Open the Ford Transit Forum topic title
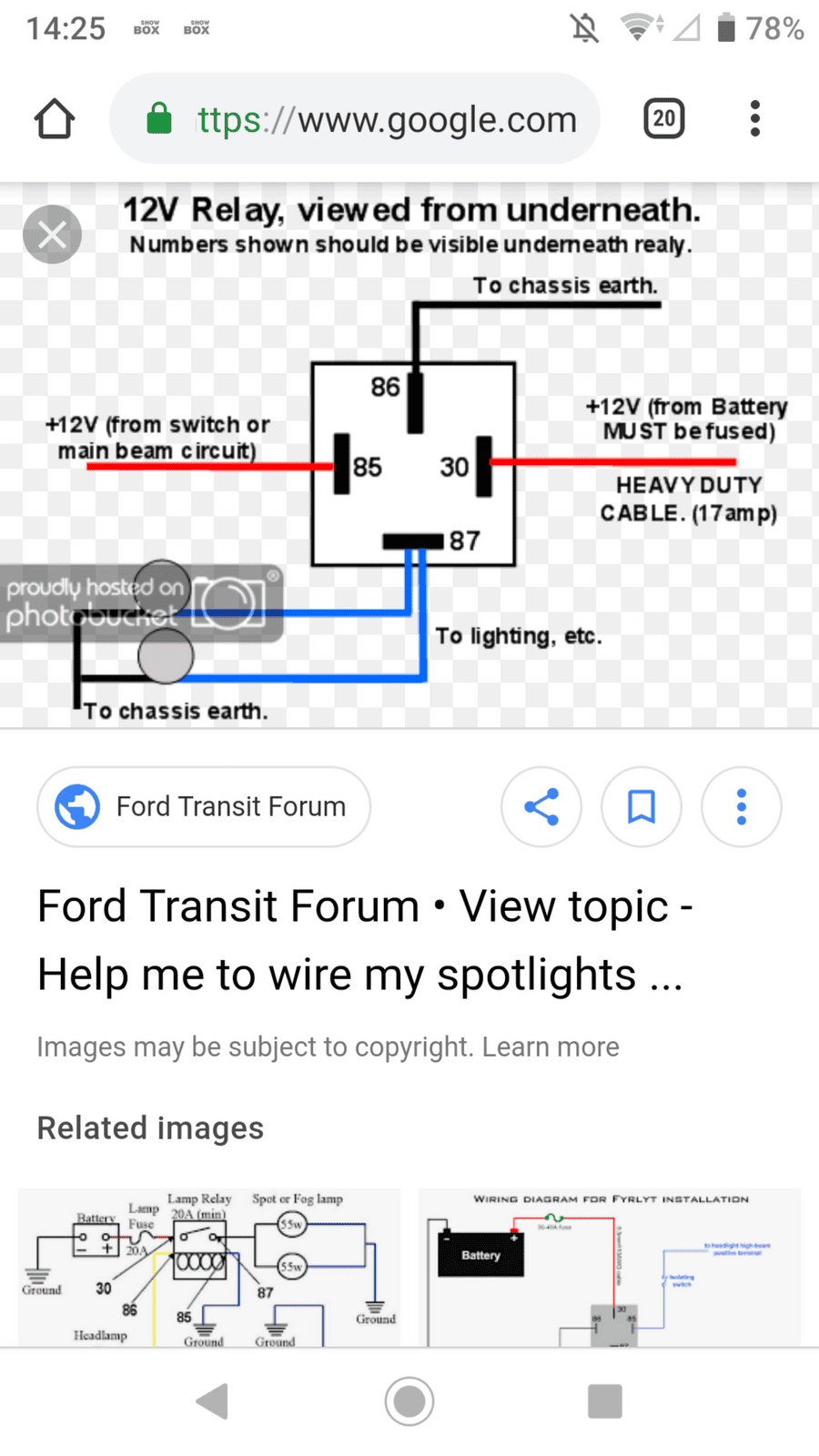The height and width of the screenshot is (1456, 819). pos(365,940)
